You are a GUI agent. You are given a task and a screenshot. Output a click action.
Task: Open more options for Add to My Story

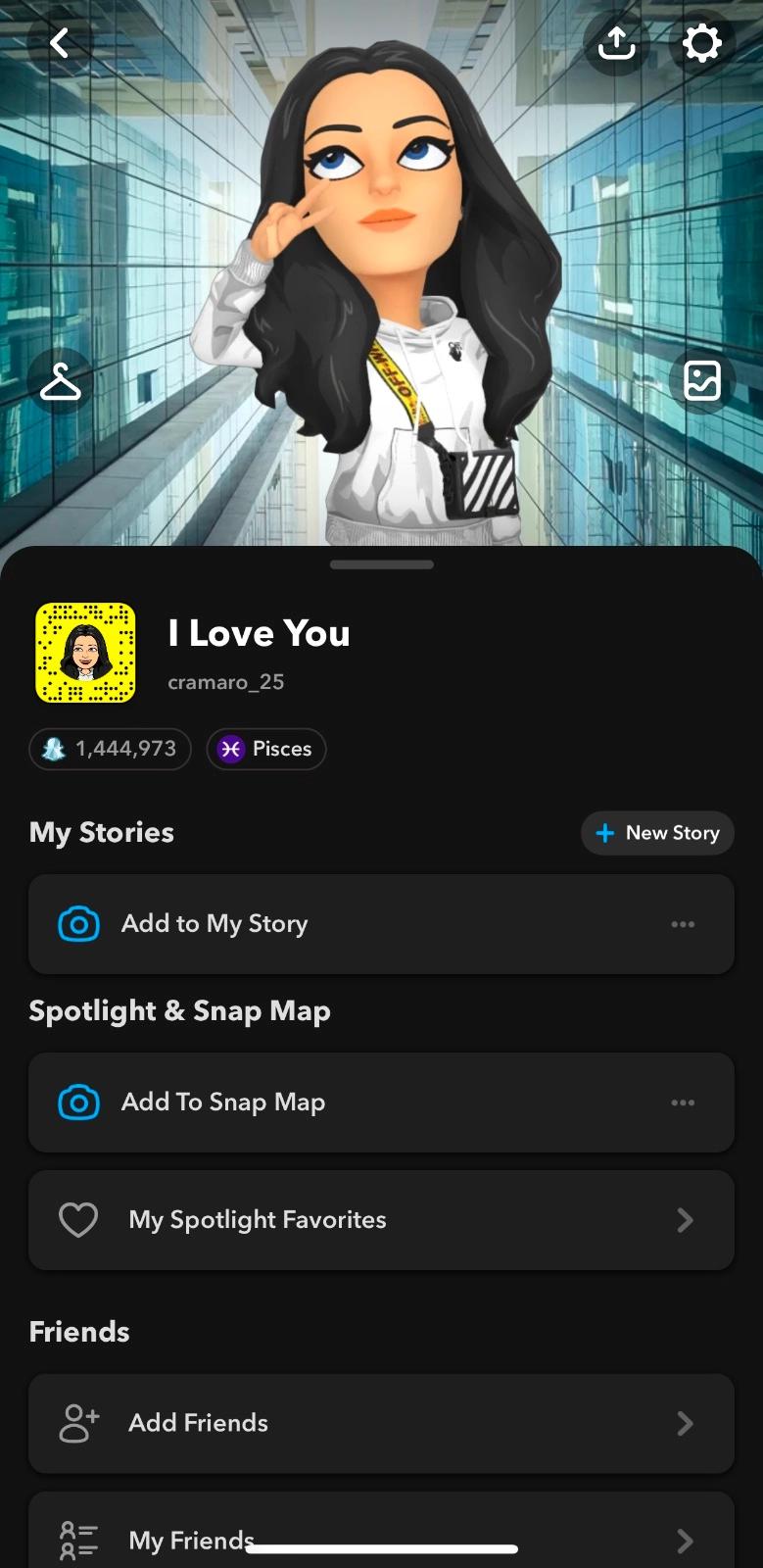(683, 924)
